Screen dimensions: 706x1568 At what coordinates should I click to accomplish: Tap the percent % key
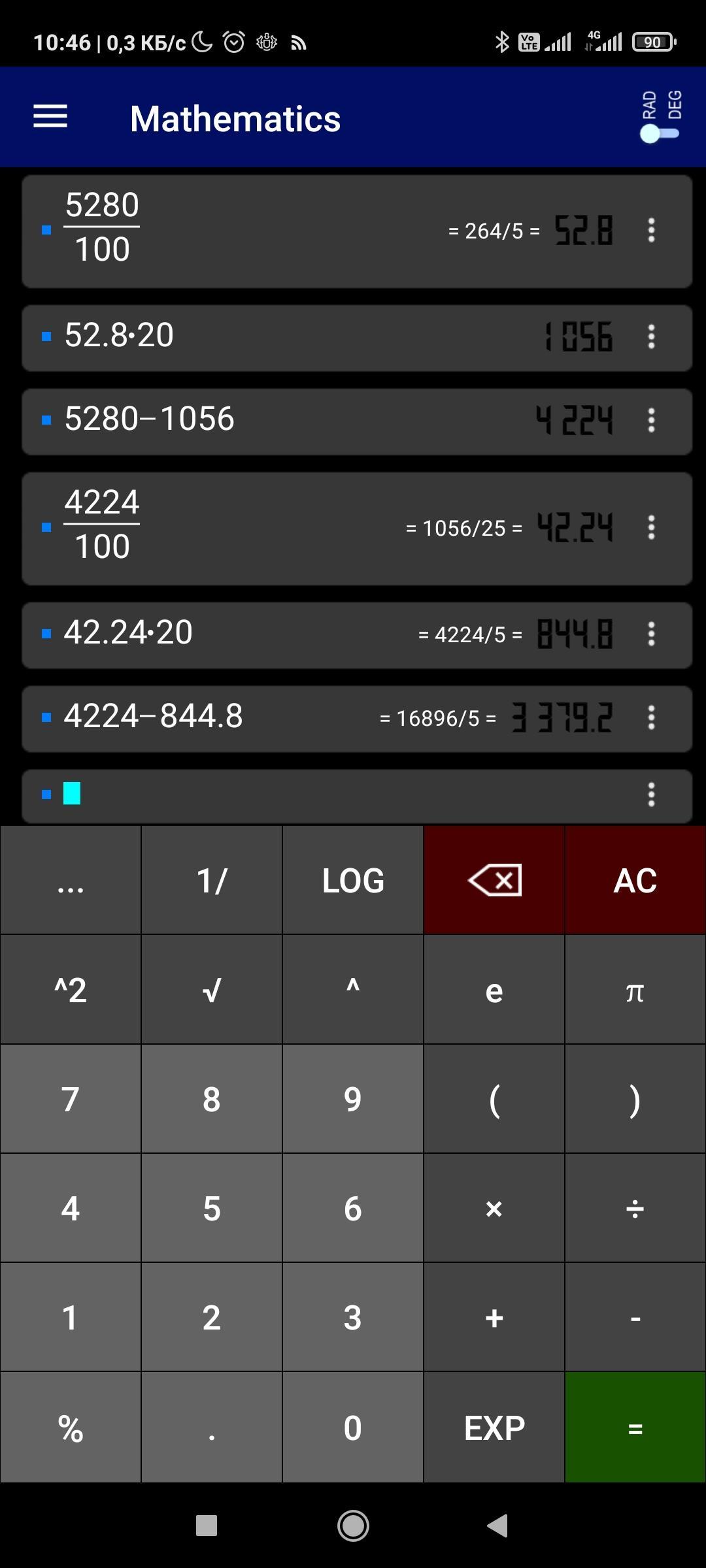click(71, 1428)
